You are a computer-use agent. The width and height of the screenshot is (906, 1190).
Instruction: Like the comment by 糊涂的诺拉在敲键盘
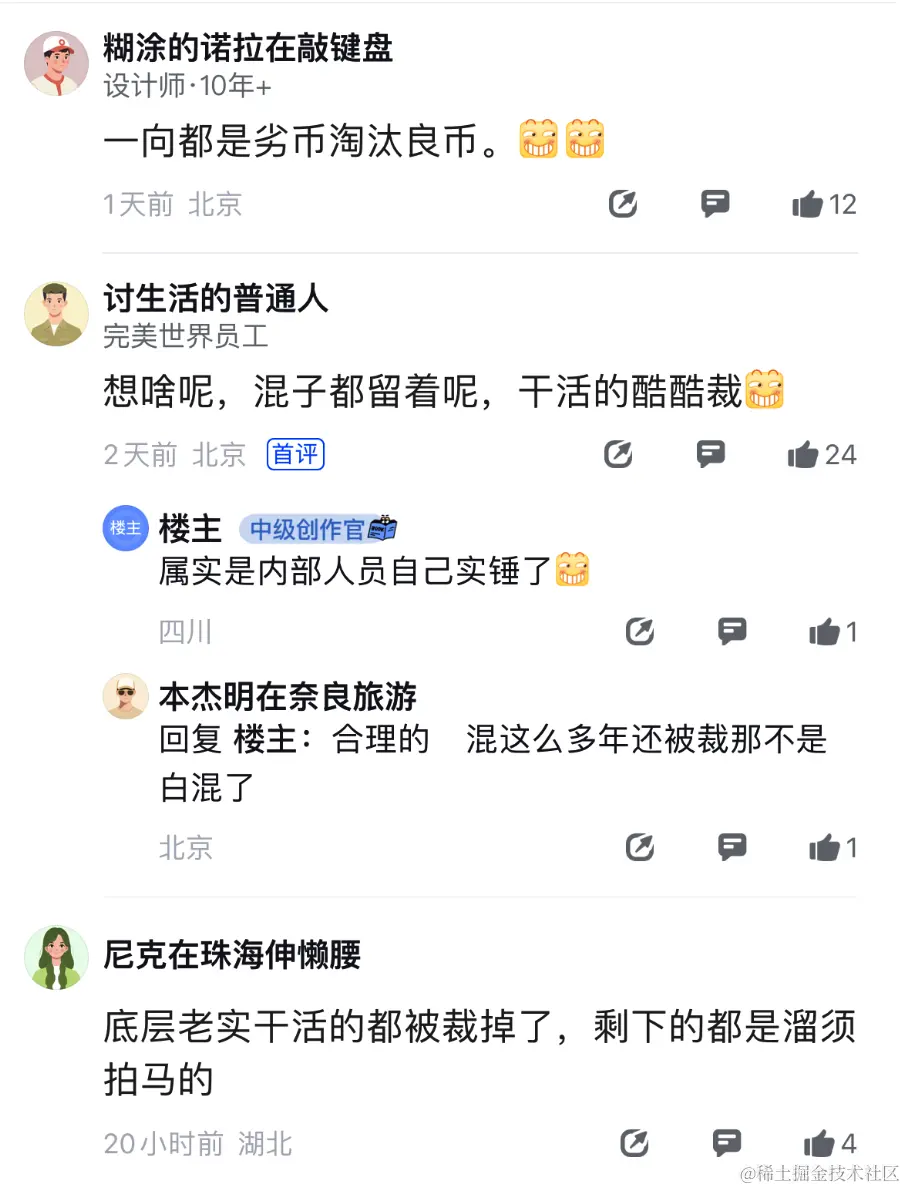coord(808,205)
